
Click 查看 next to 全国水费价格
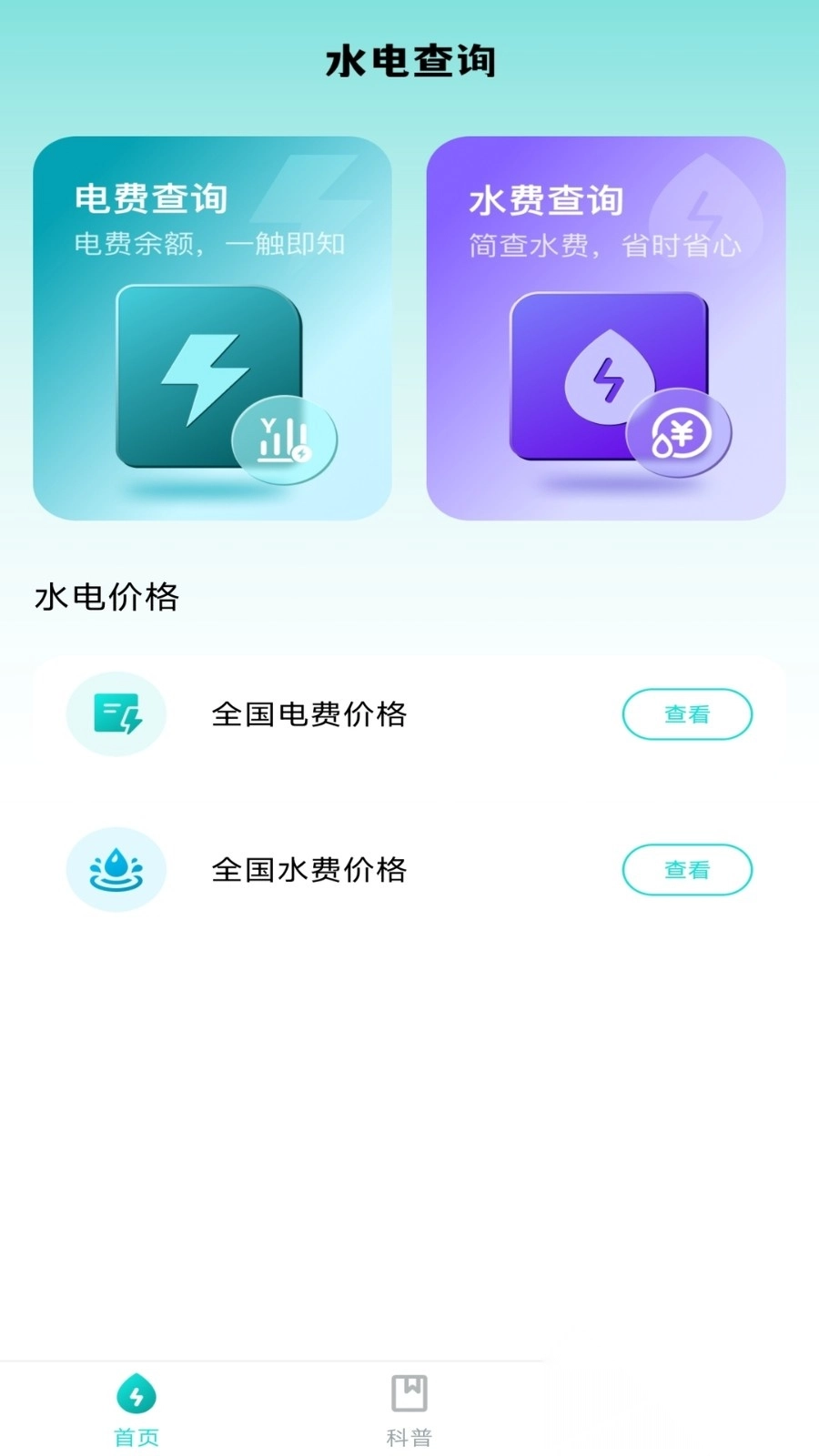click(687, 870)
